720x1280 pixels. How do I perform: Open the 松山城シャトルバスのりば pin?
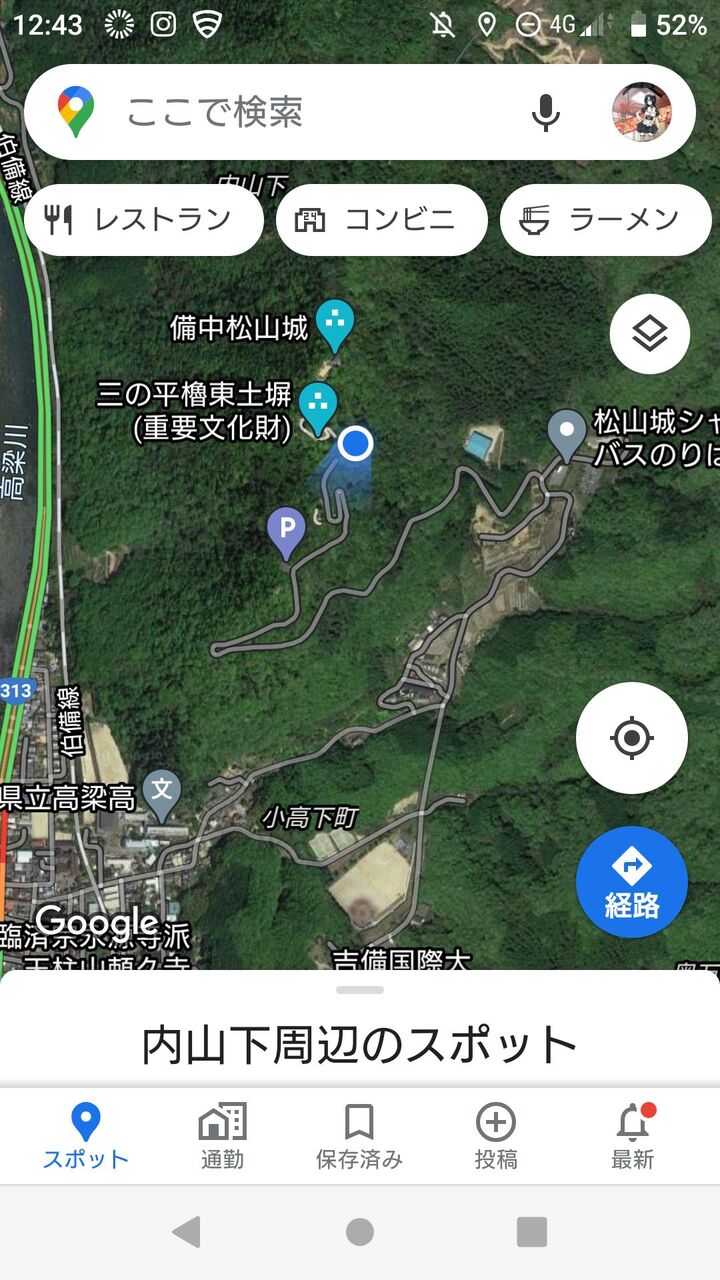point(568,436)
